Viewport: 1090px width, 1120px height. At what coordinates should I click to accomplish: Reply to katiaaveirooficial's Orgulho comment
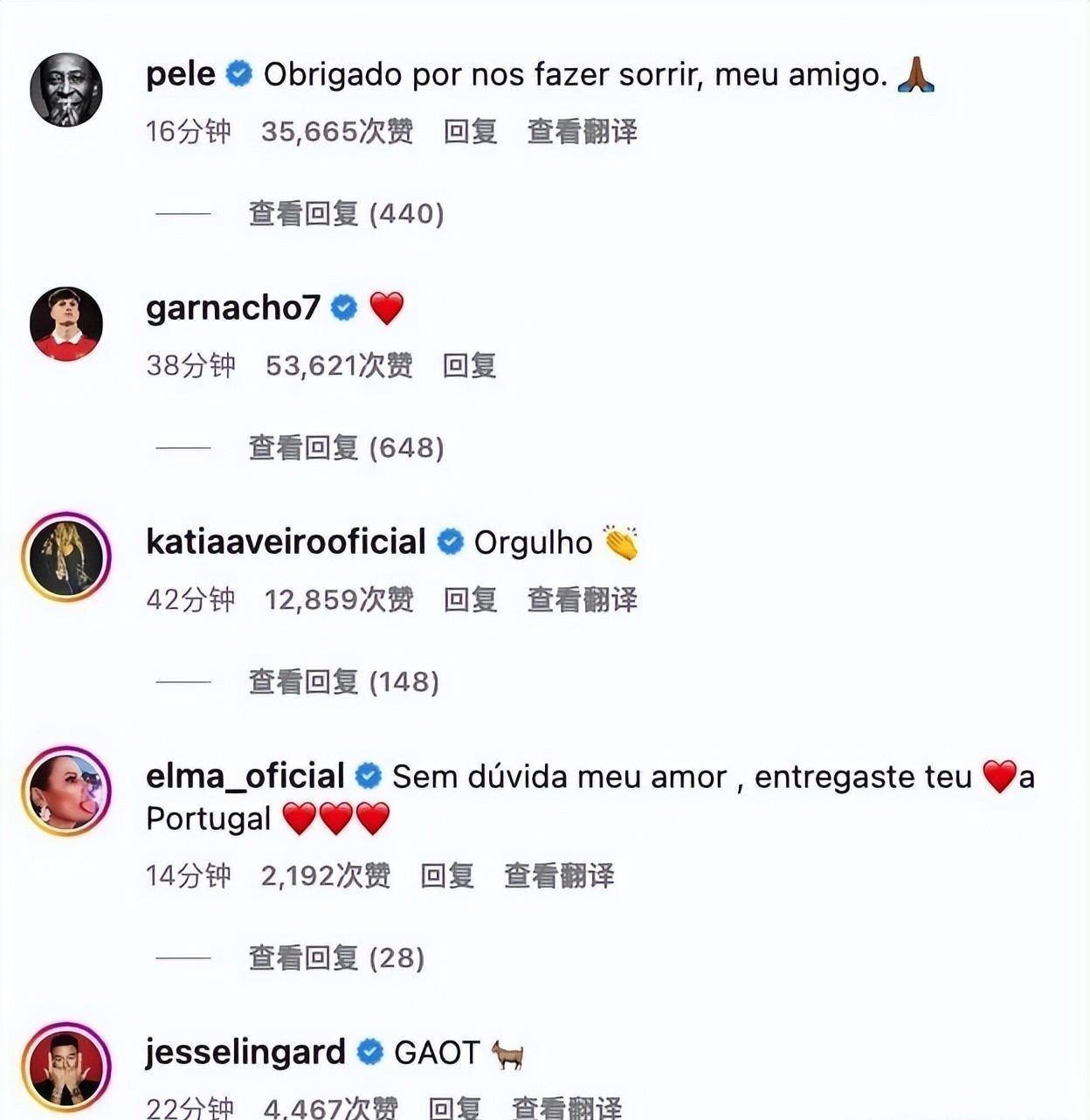coord(470,600)
